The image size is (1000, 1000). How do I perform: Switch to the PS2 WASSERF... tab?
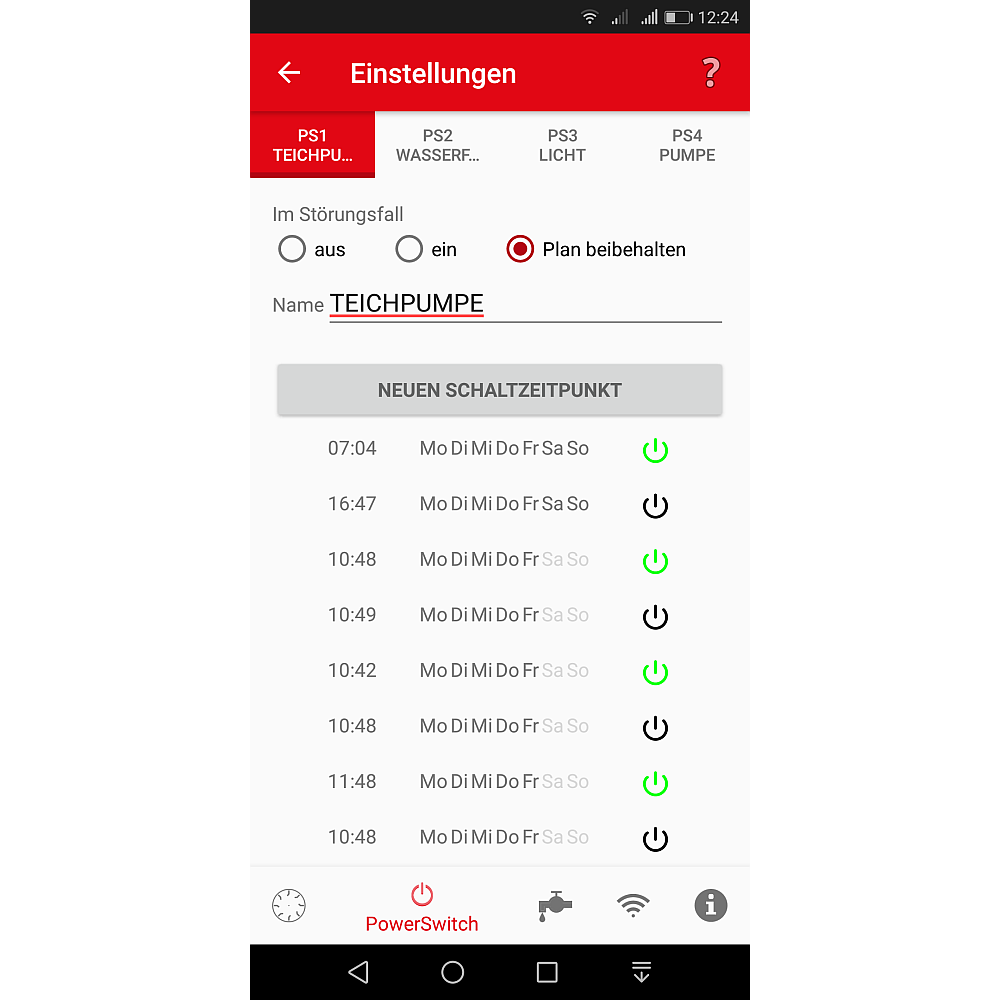(x=437, y=146)
